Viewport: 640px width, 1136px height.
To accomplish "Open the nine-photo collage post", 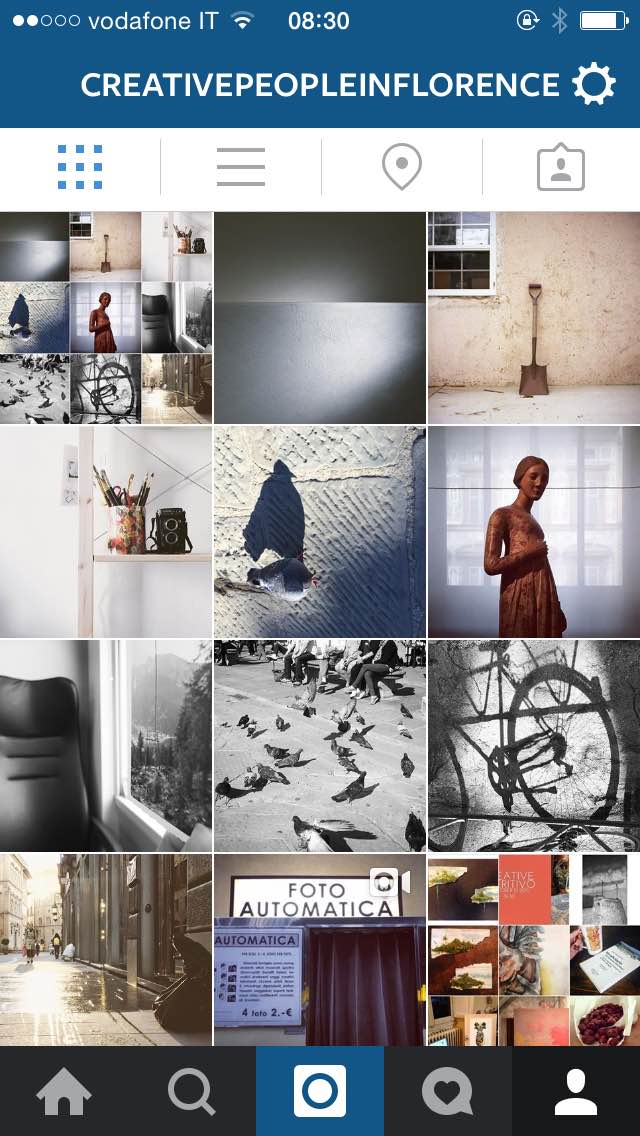I will [x=106, y=318].
